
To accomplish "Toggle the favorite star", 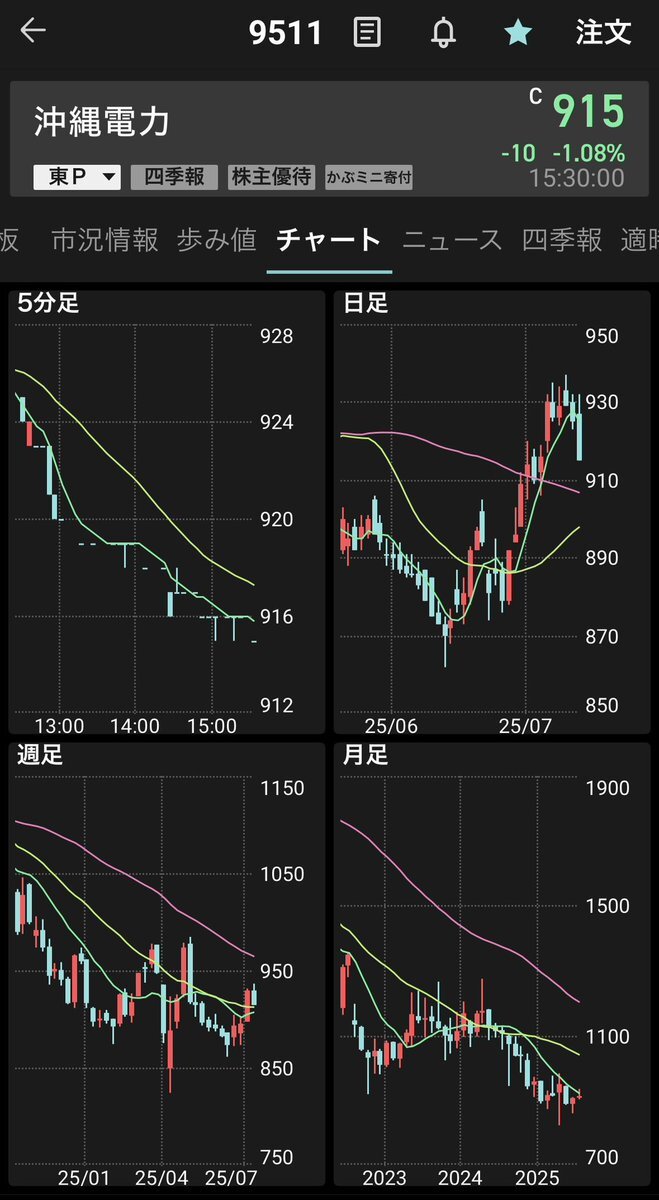I will (x=518, y=32).
